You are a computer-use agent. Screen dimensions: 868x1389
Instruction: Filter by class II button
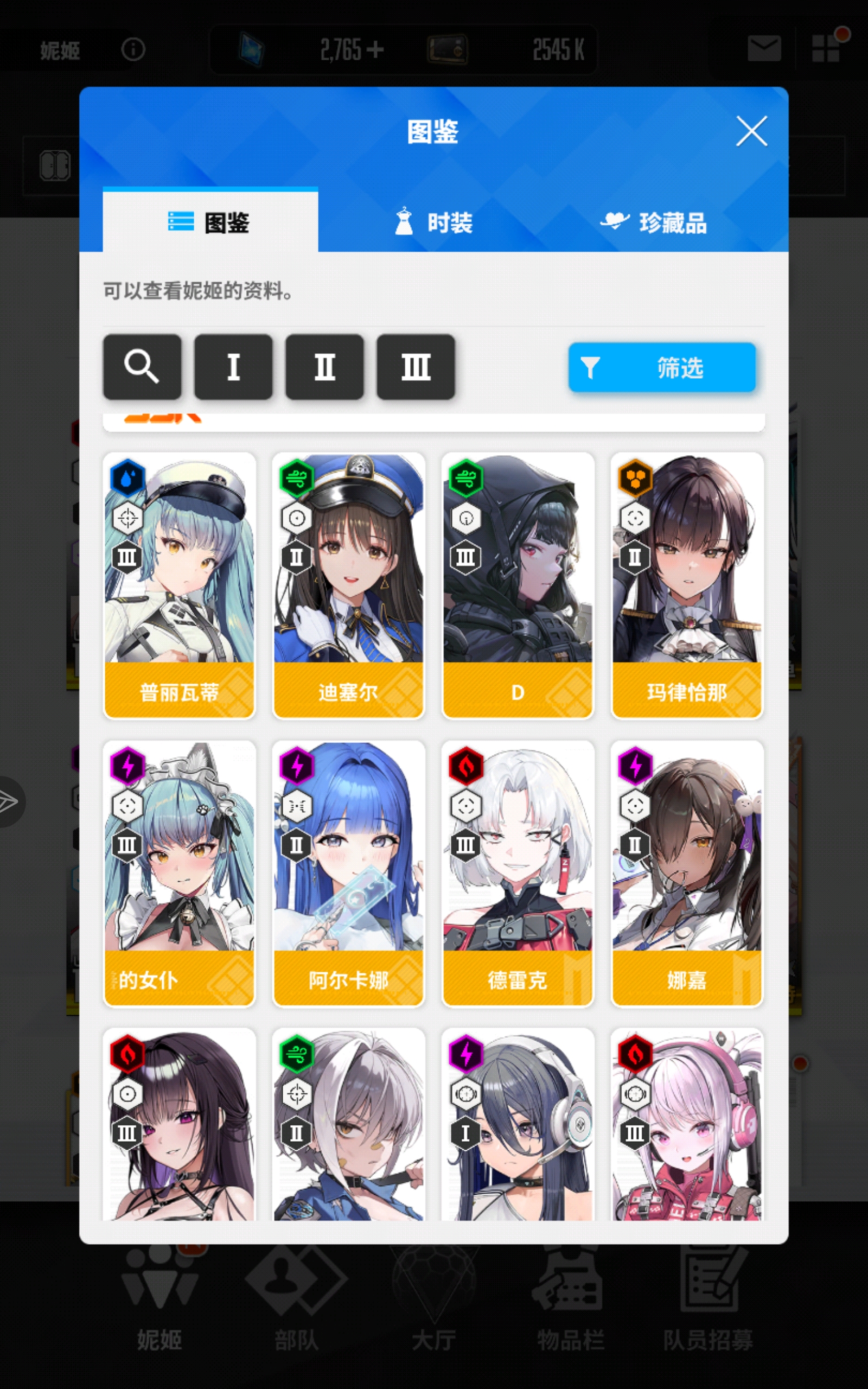pos(324,367)
